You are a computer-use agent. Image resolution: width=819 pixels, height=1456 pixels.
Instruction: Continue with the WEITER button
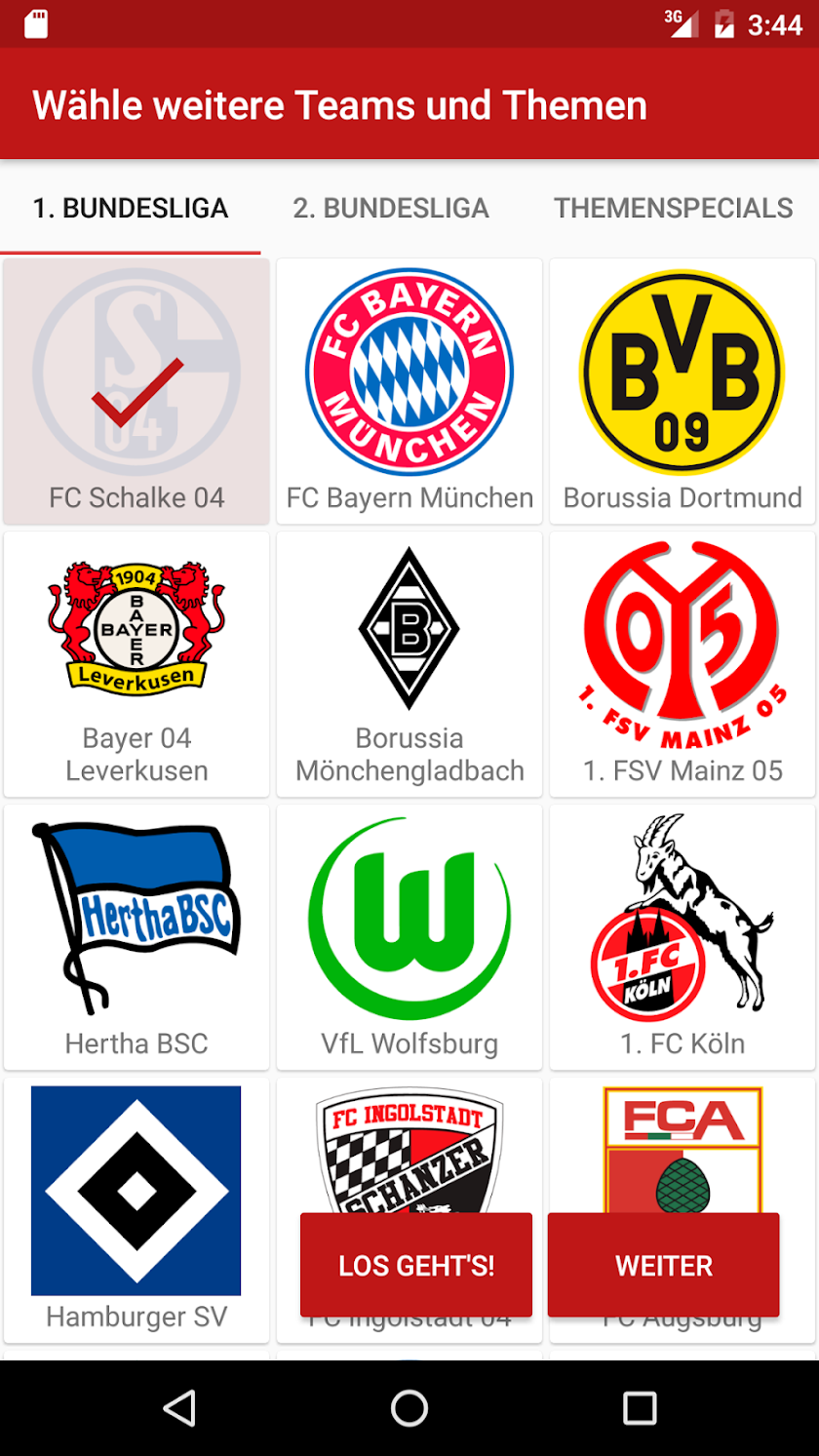(x=664, y=1266)
